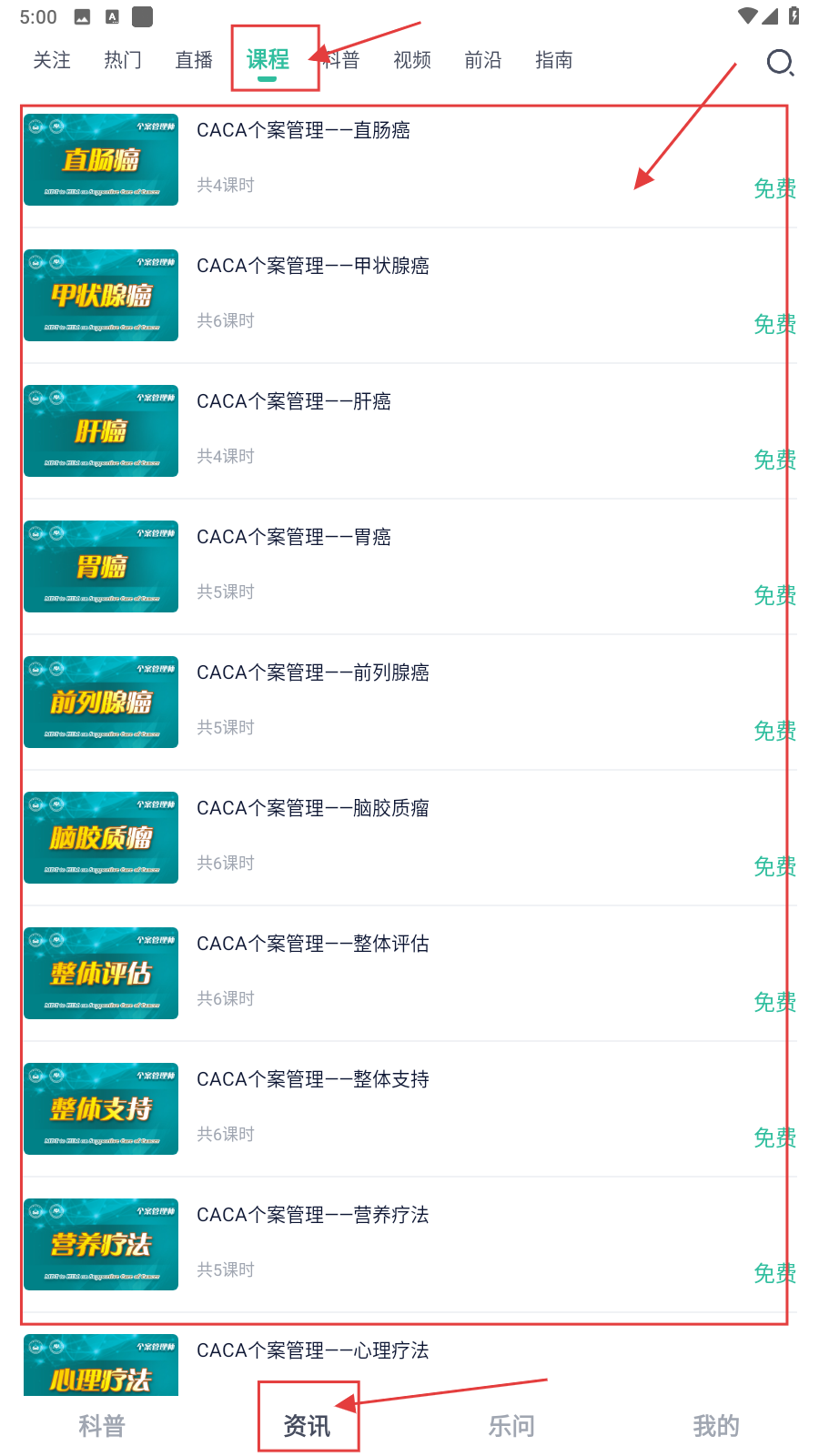
Task: Switch to the 乐问 bottom tab
Action: click(x=511, y=1426)
